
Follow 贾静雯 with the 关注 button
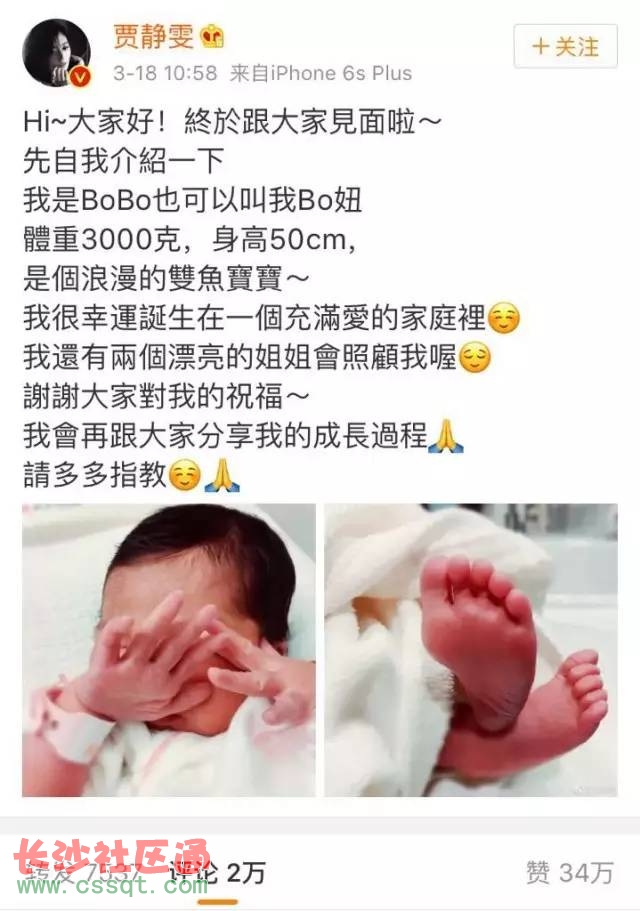pyautogui.click(x=564, y=46)
